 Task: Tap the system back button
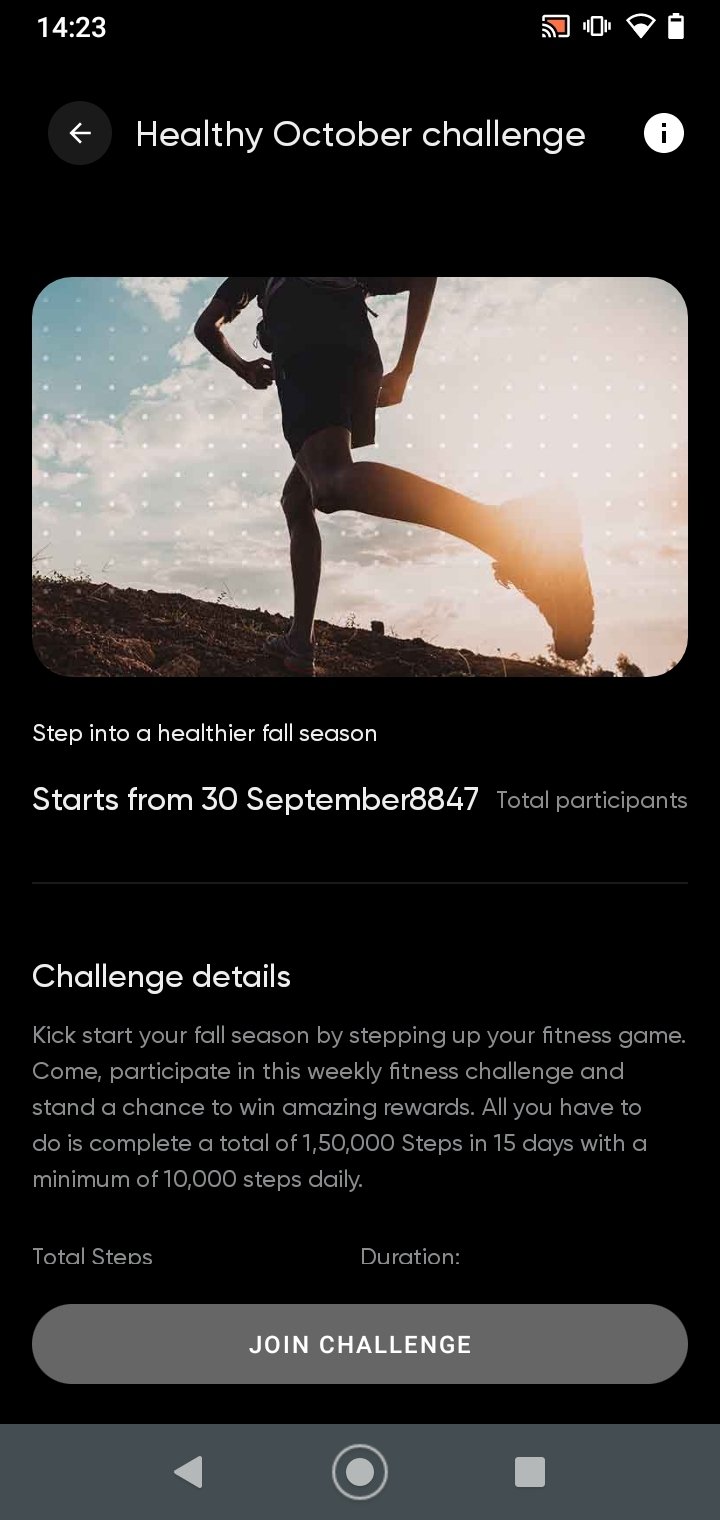[188, 1472]
